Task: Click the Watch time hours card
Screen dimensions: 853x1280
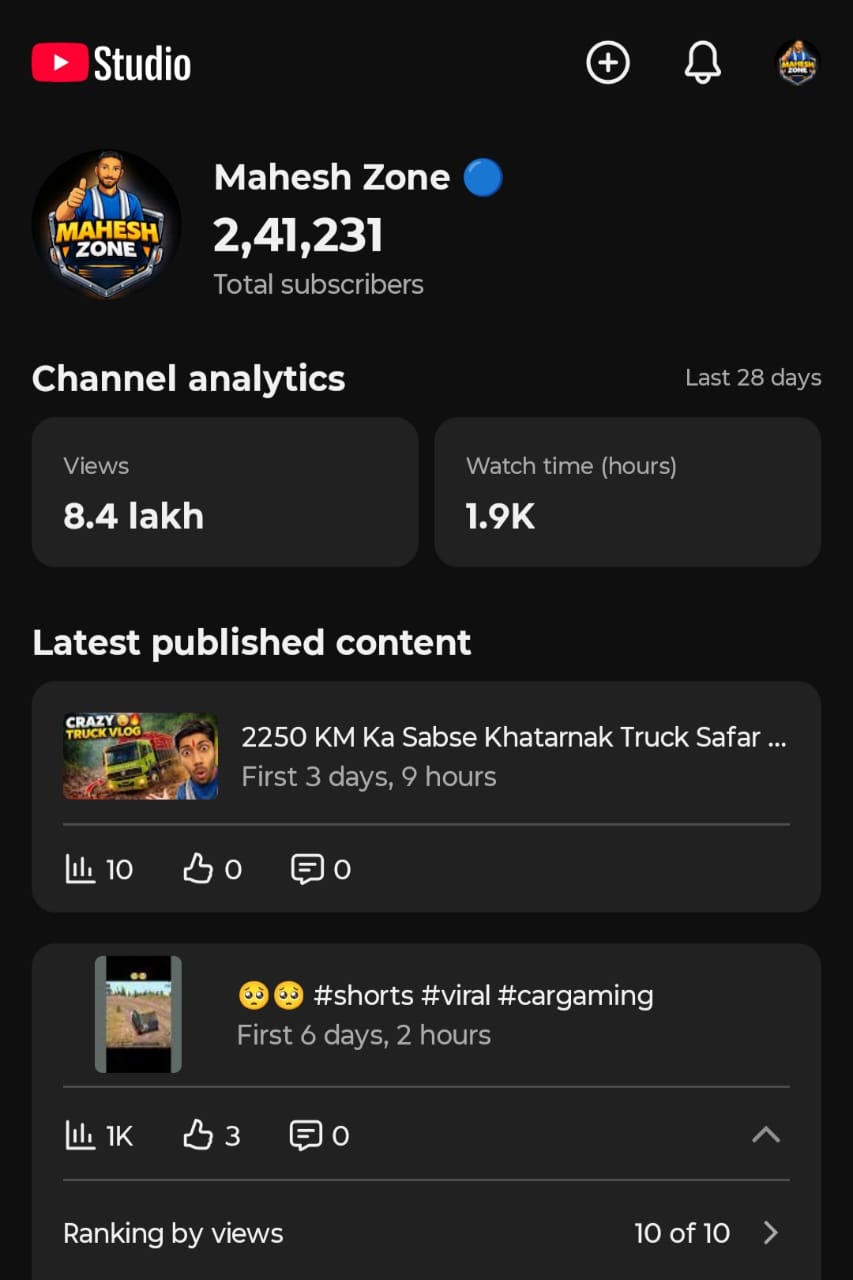Action: pos(627,492)
